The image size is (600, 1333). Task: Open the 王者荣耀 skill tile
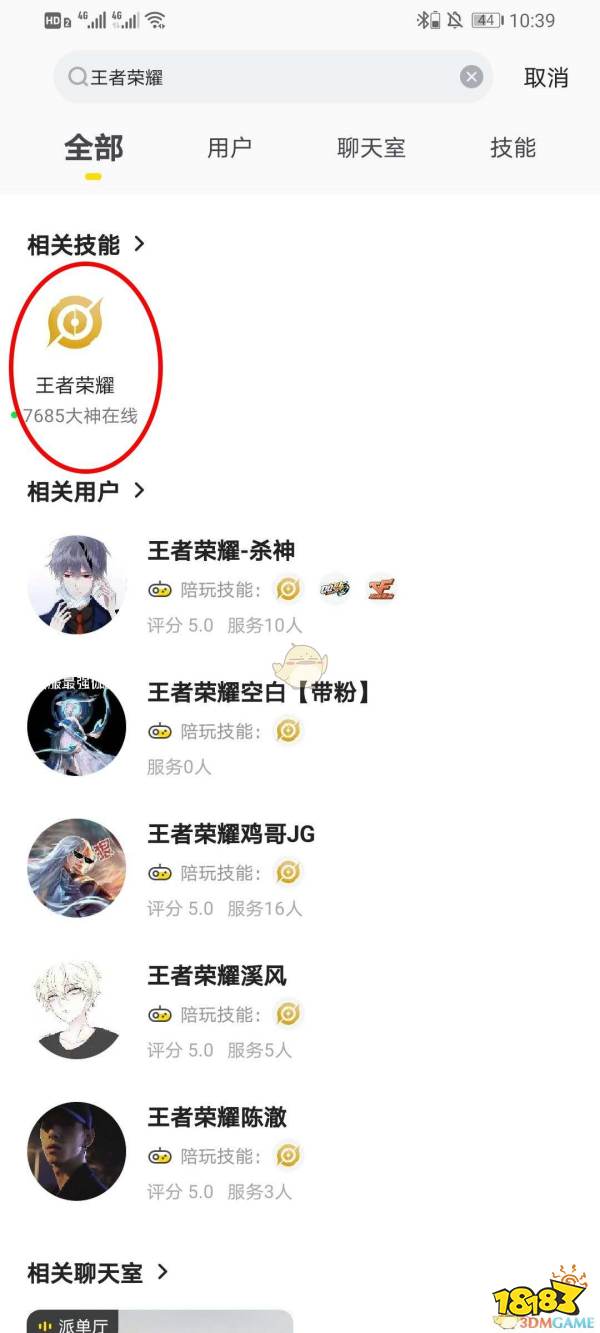pyautogui.click(x=76, y=360)
